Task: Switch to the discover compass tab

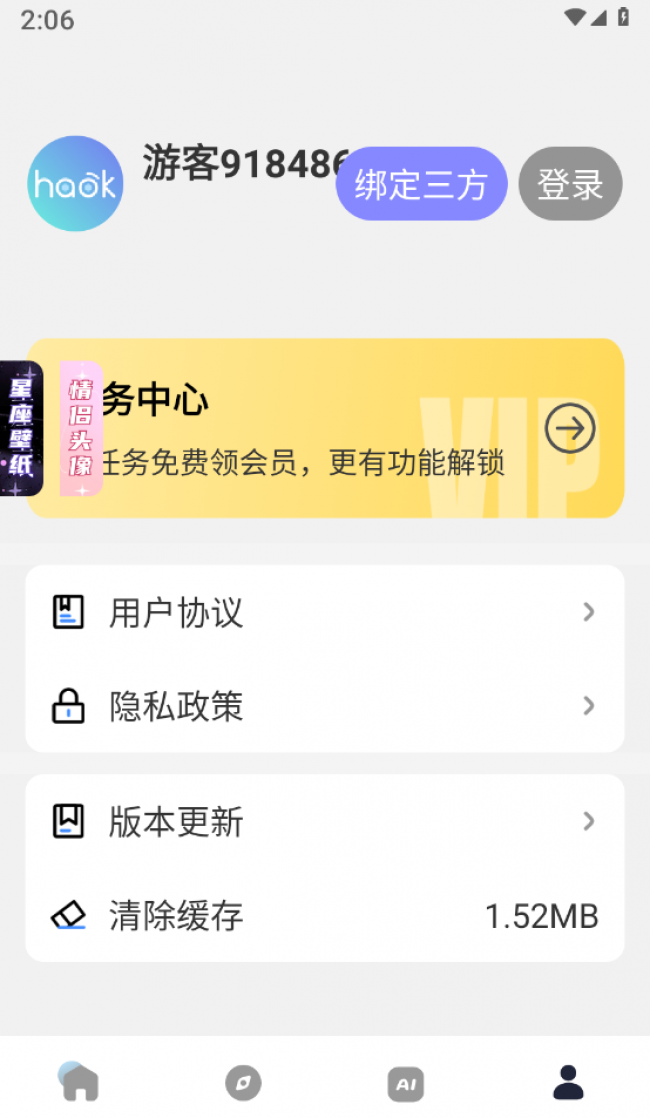Action: pos(243,1084)
